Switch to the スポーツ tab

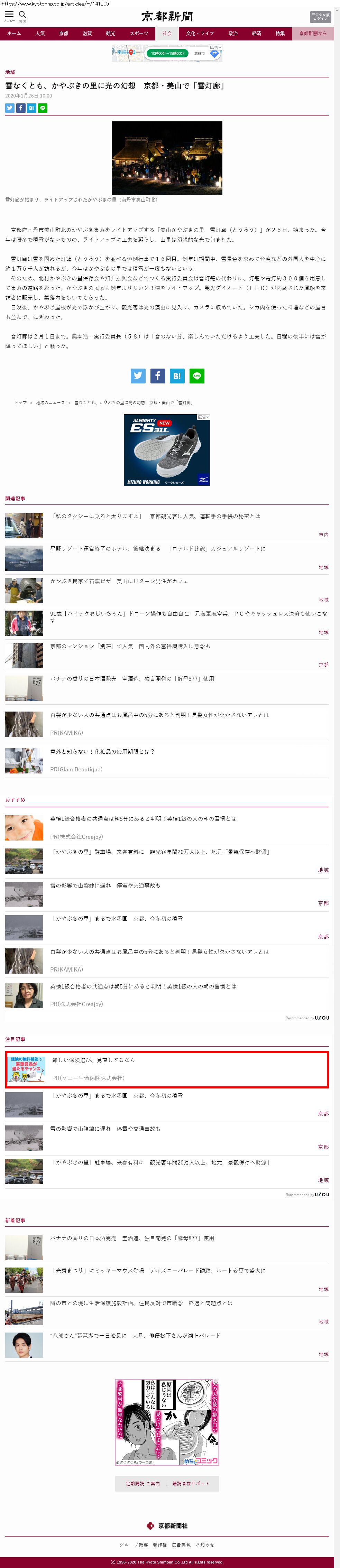[x=138, y=34]
